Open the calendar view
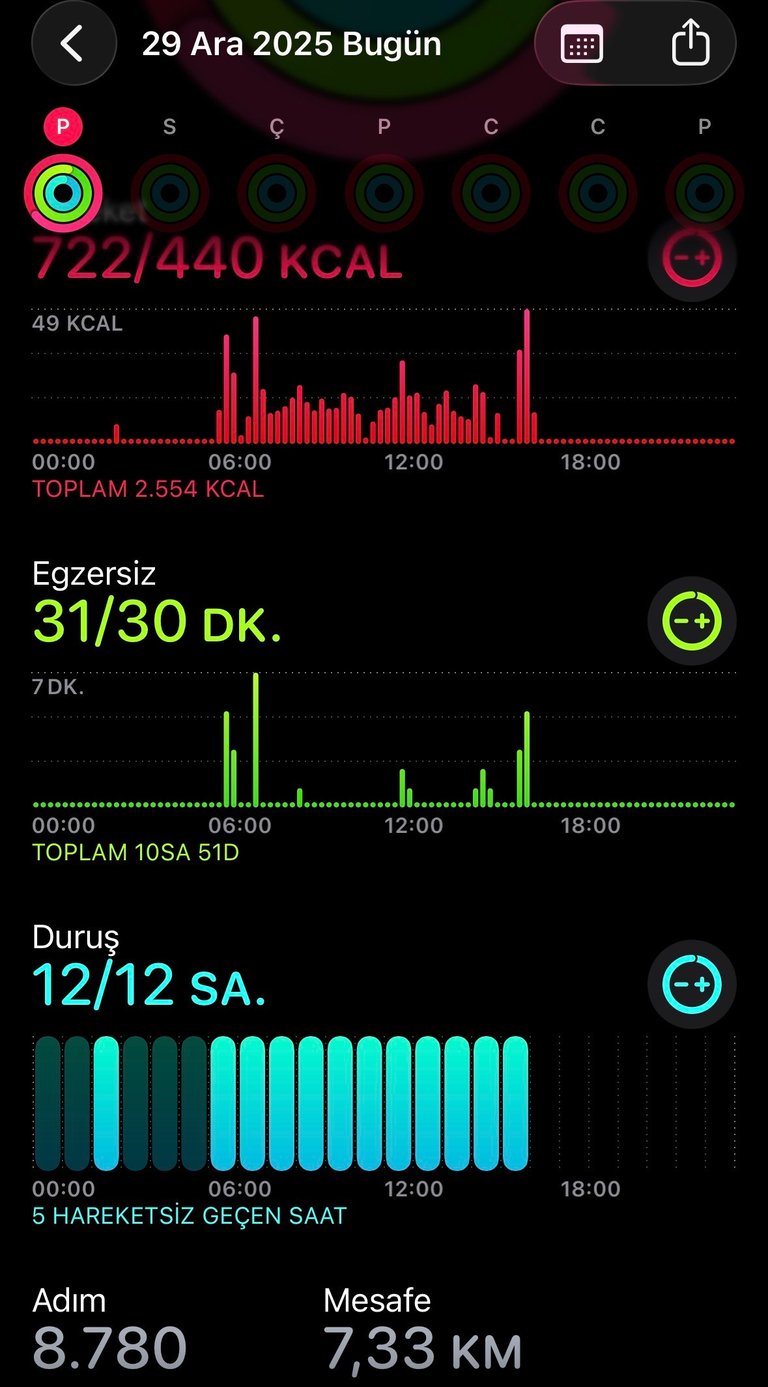 click(582, 45)
